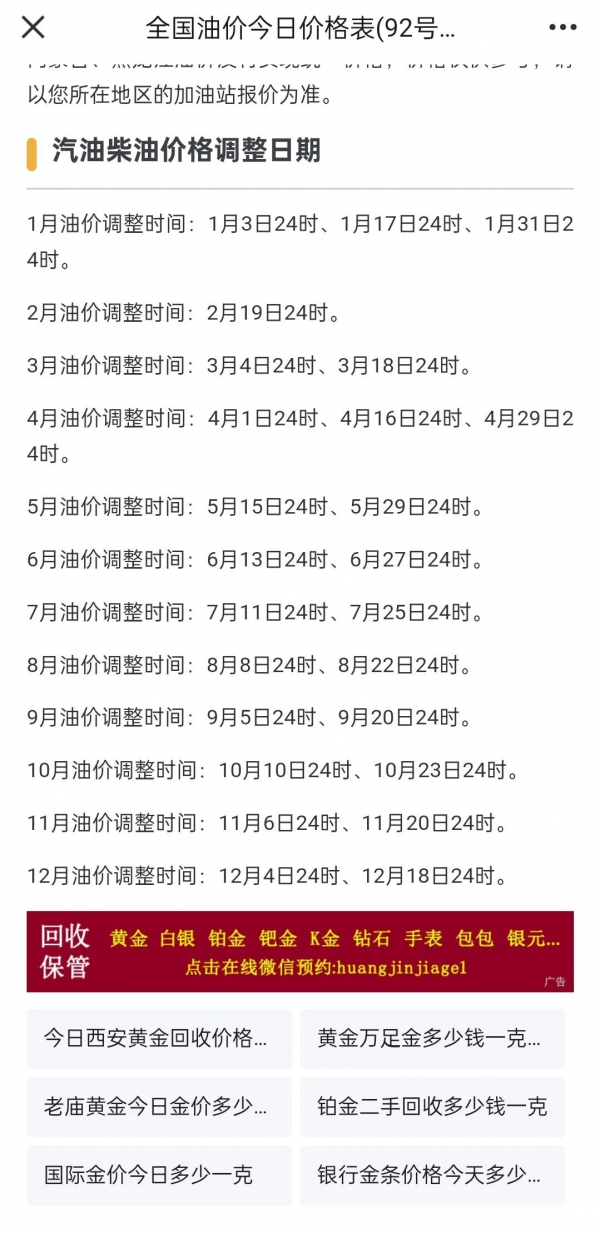This screenshot has height=1233, width=600.
Task: Open the three-dot overflow menu
Action: click(563, 27)
